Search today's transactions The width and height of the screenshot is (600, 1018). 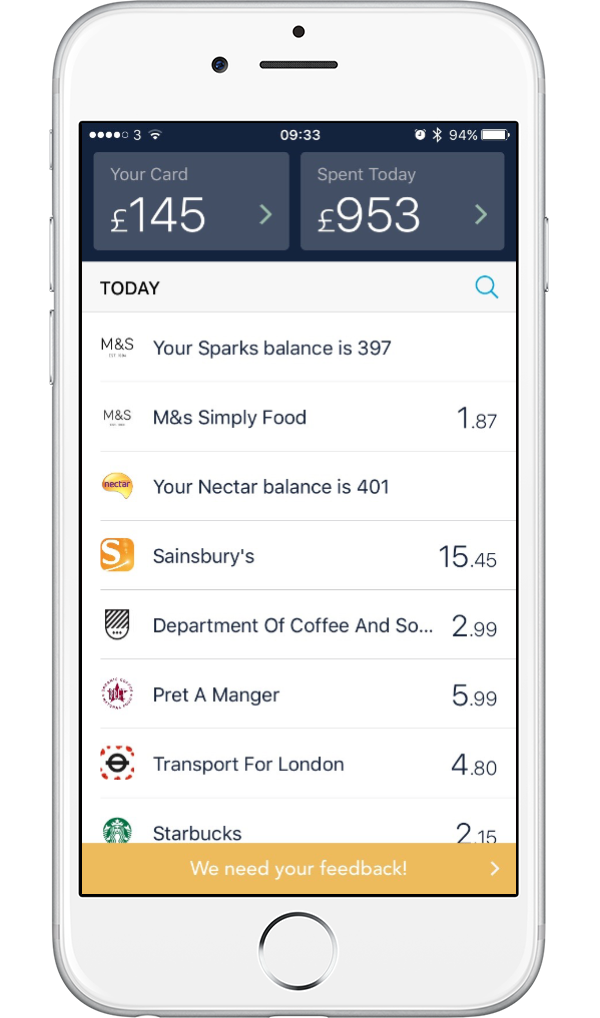[x=486, y=288]
